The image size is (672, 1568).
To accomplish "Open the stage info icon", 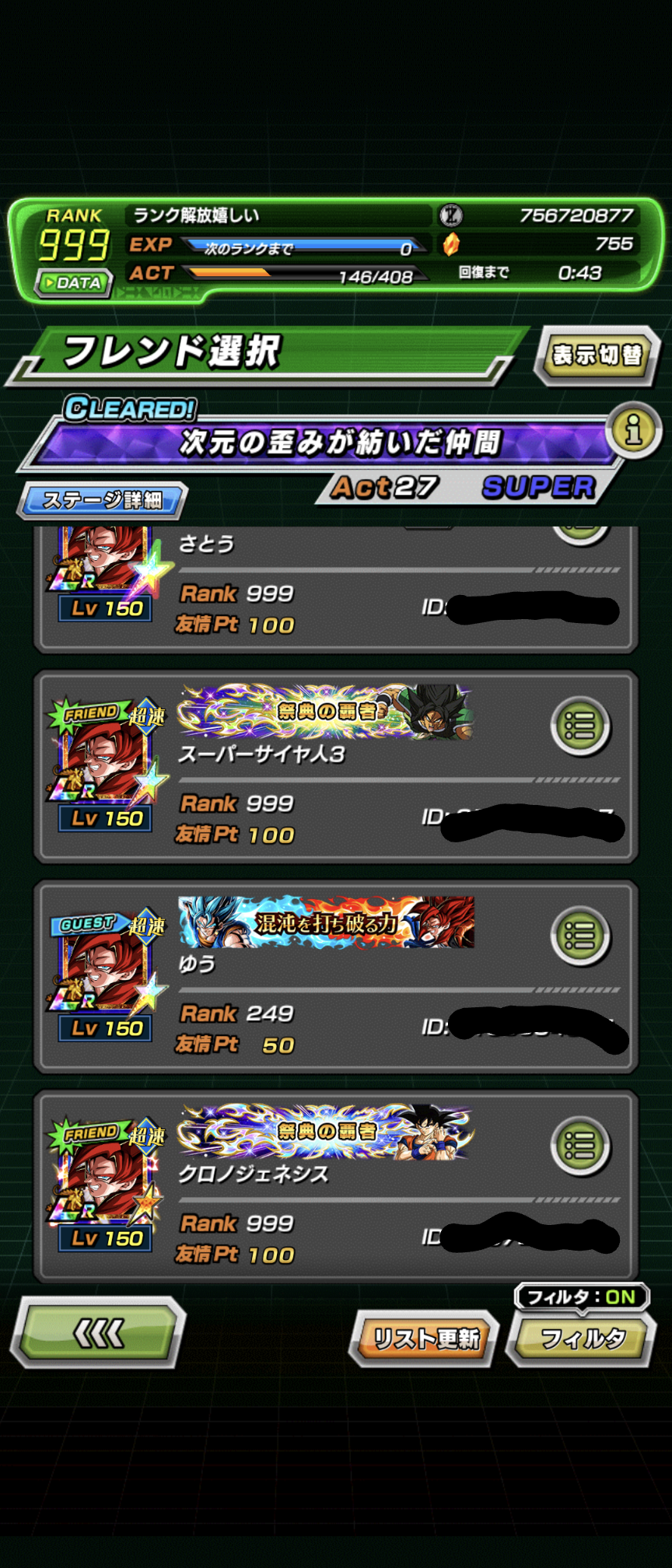I will tap(633, 429).
